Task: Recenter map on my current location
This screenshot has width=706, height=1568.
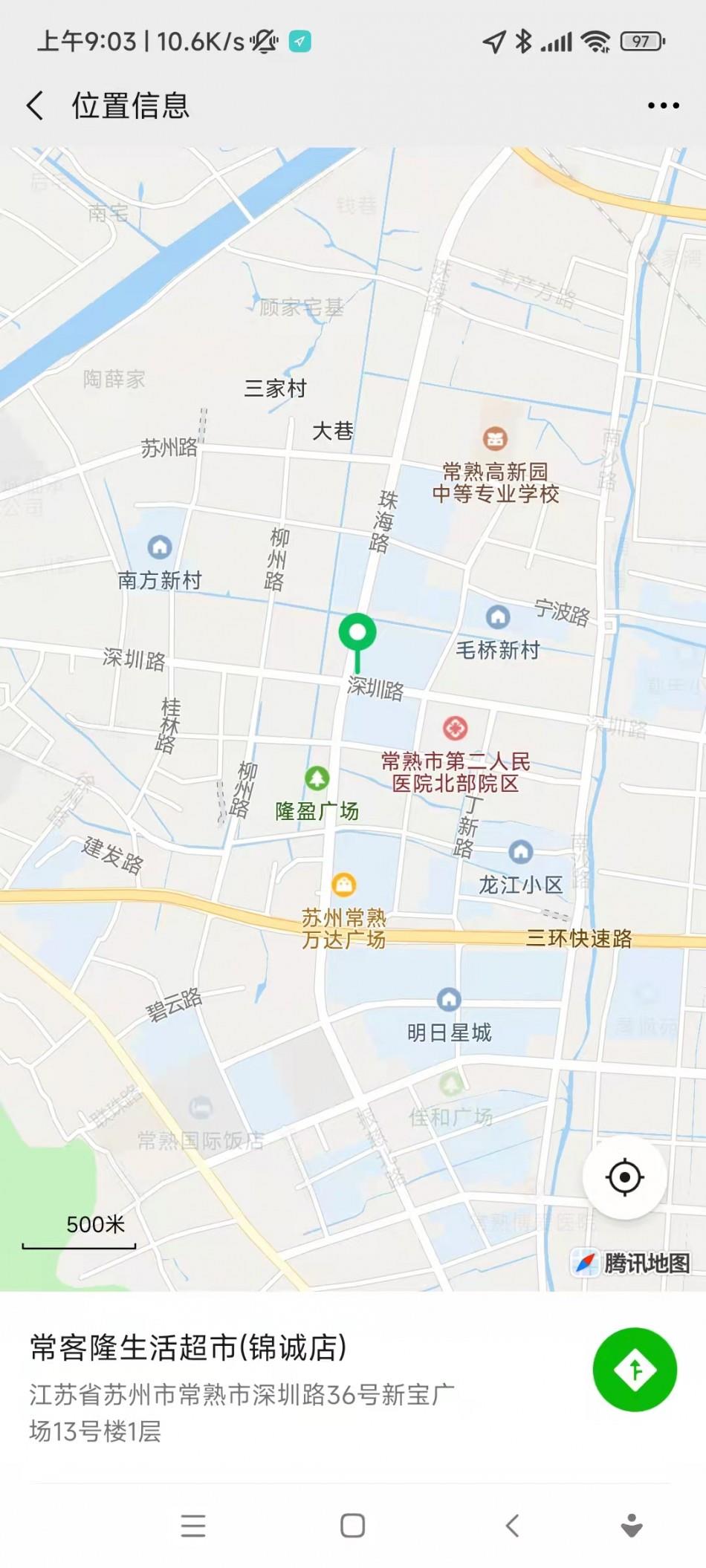Action: tap(624, 1177)
